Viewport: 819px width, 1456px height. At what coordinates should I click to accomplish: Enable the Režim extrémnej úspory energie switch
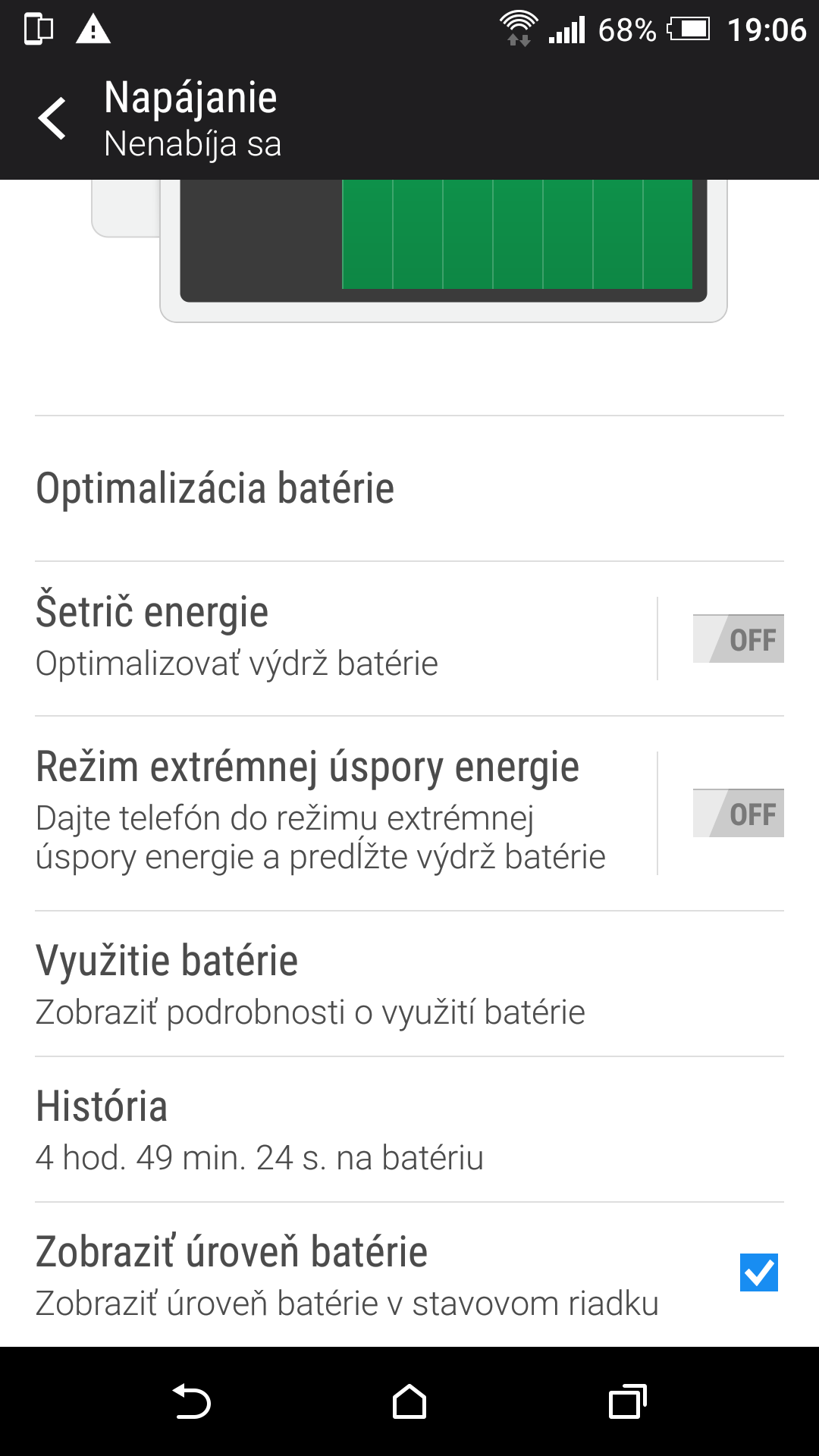[738, 813]
